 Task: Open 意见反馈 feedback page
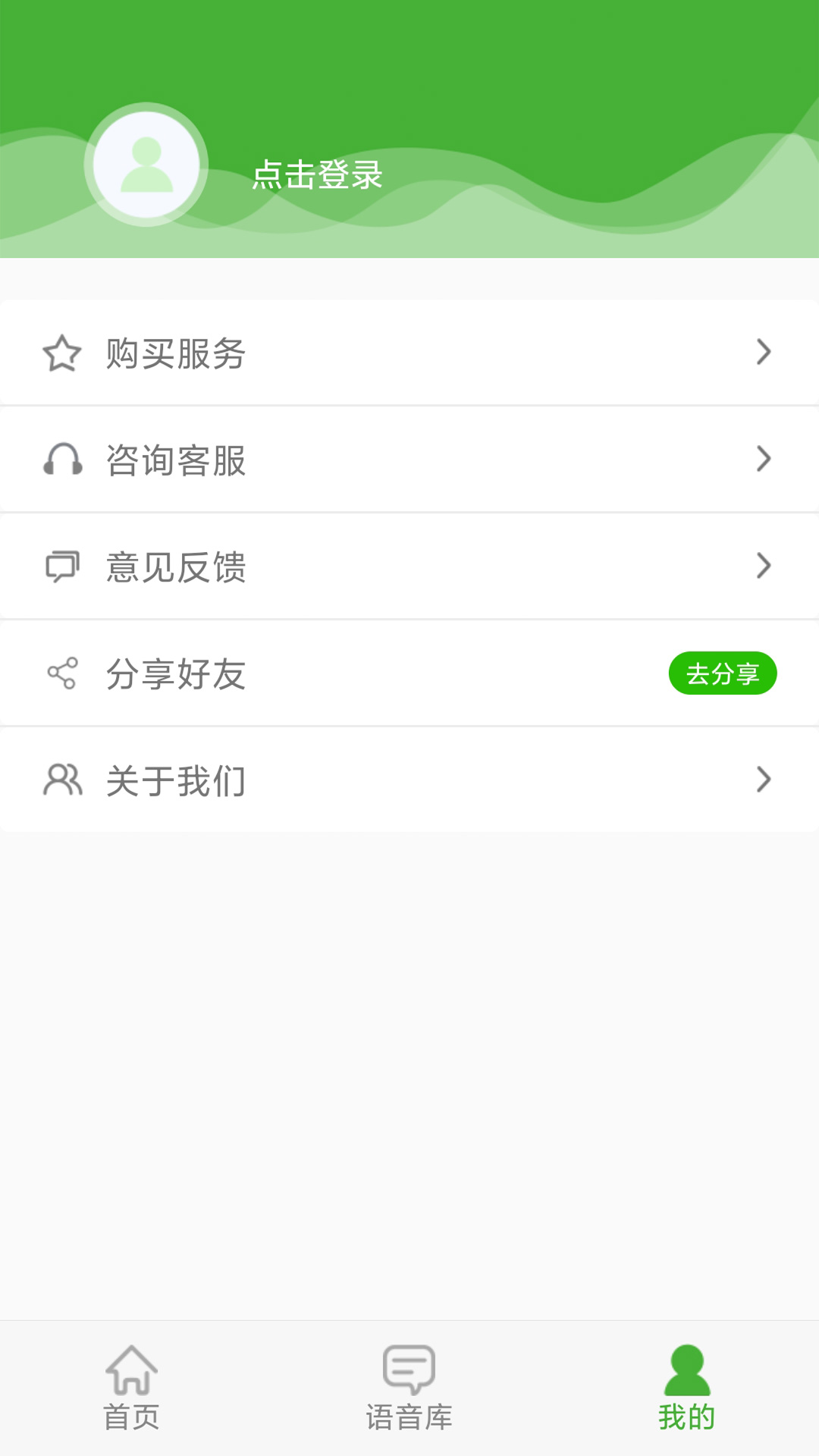click(409, 566)
